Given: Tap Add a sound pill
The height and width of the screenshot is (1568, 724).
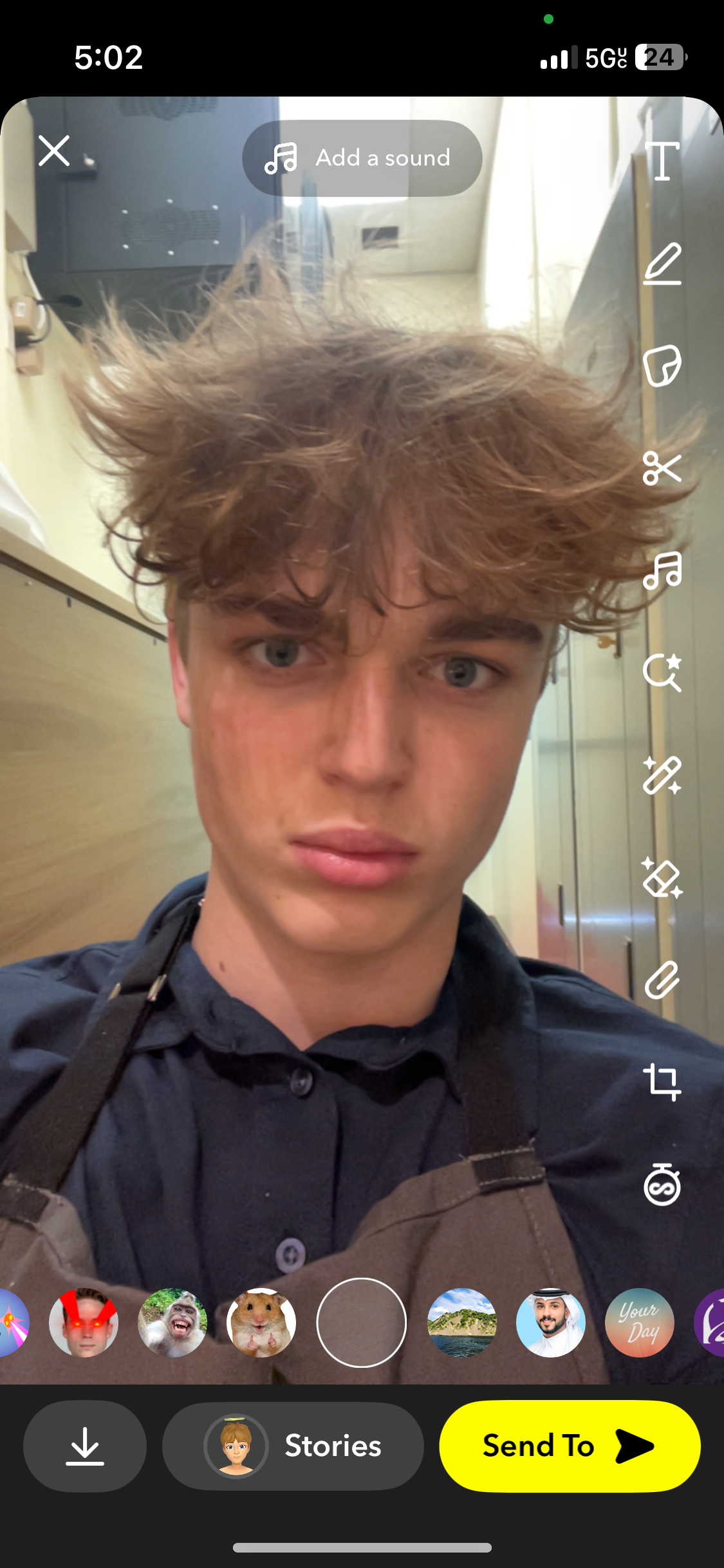Looking at the screenshot, I should click(362, 158).
